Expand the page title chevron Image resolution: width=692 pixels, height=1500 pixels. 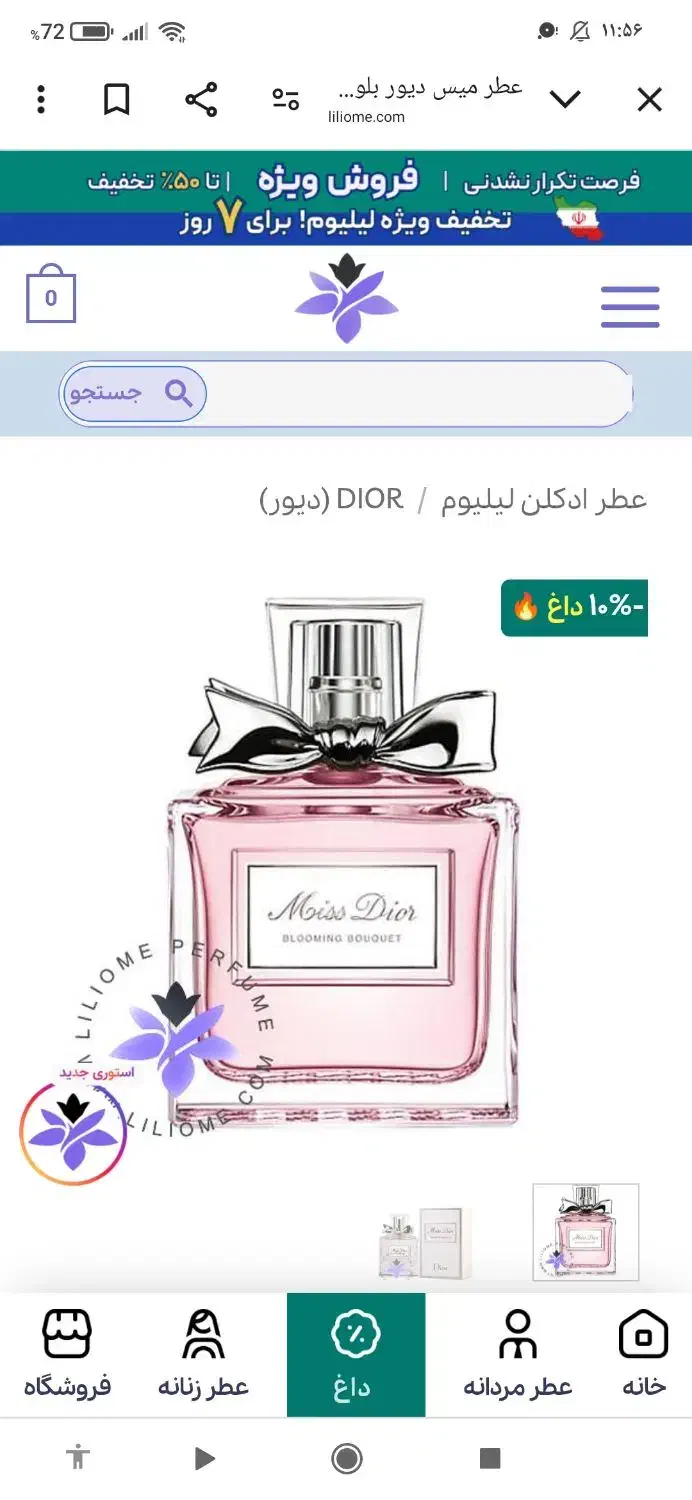[x=565, y=99]
